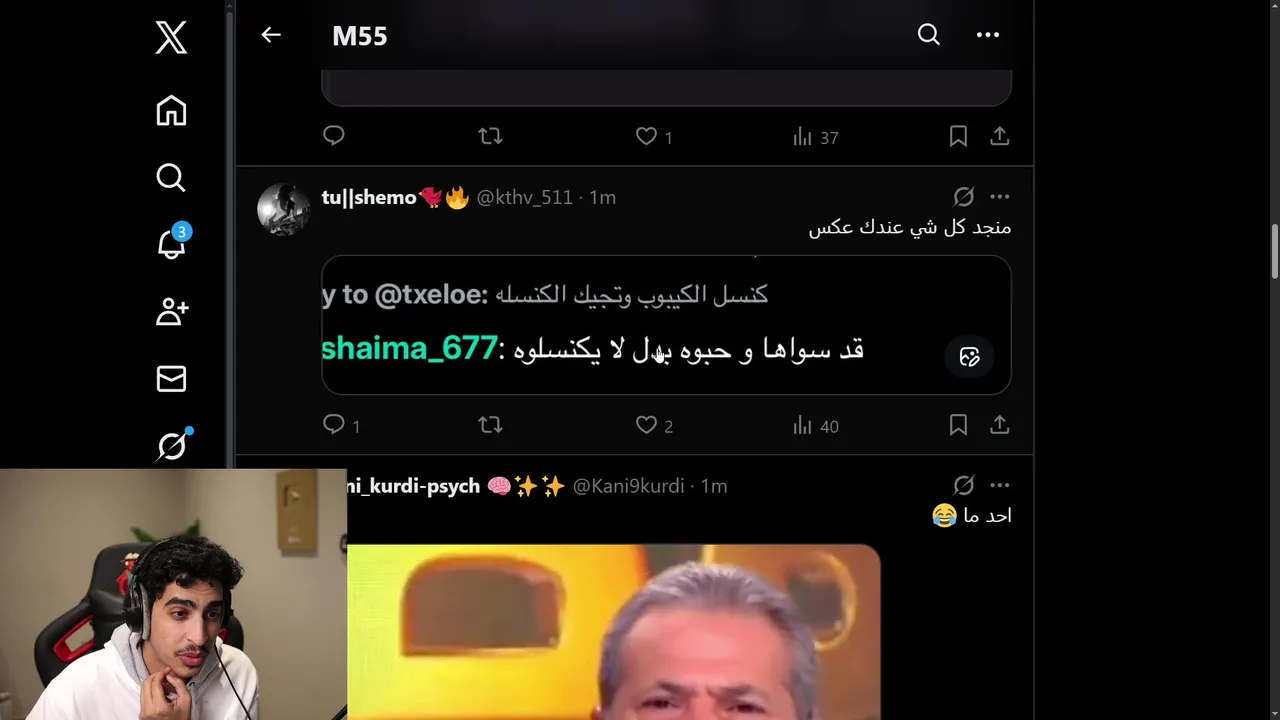Open more options on Kani9kurdi's post
This screenshot has width=1280, height=720.
(999, 486)
